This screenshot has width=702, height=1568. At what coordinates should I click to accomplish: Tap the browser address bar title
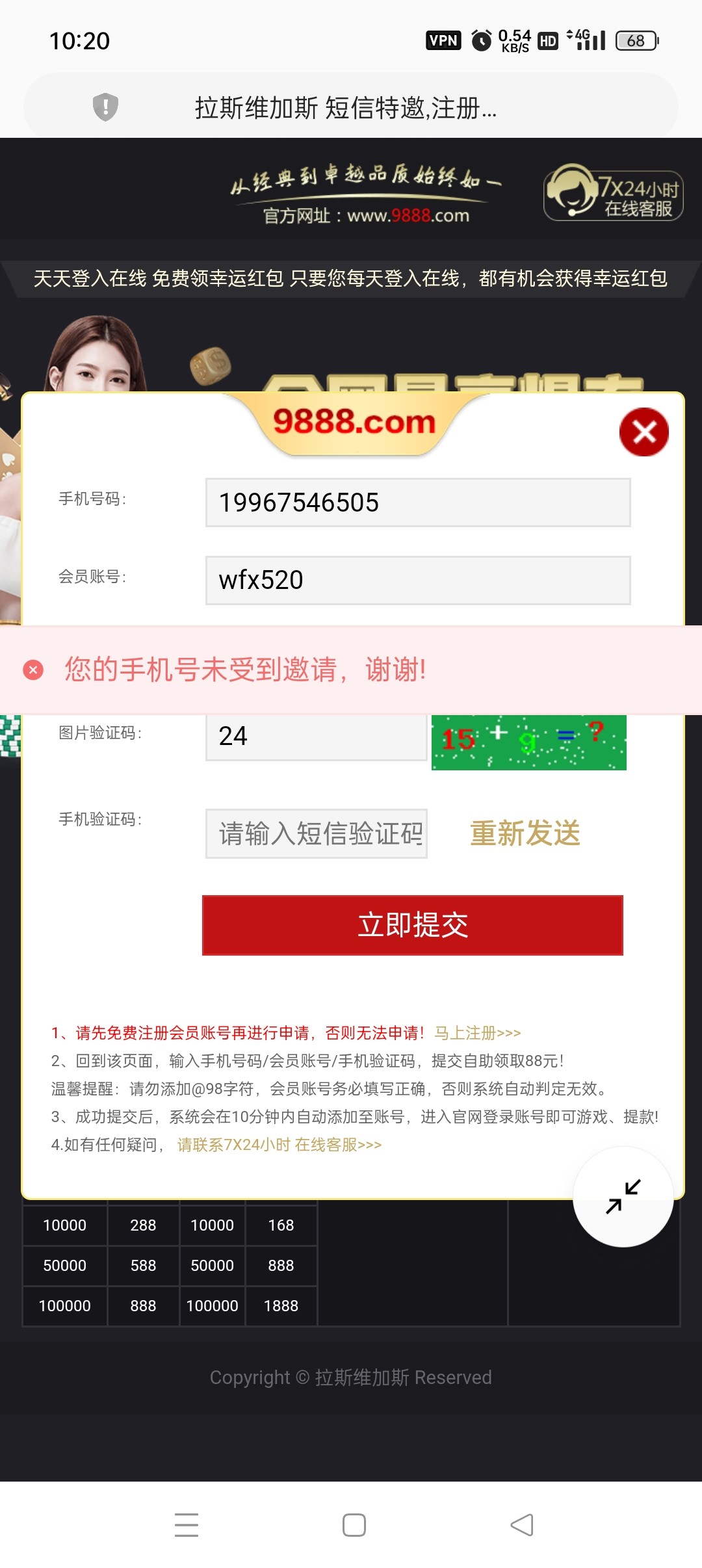[x=345, y=109]
